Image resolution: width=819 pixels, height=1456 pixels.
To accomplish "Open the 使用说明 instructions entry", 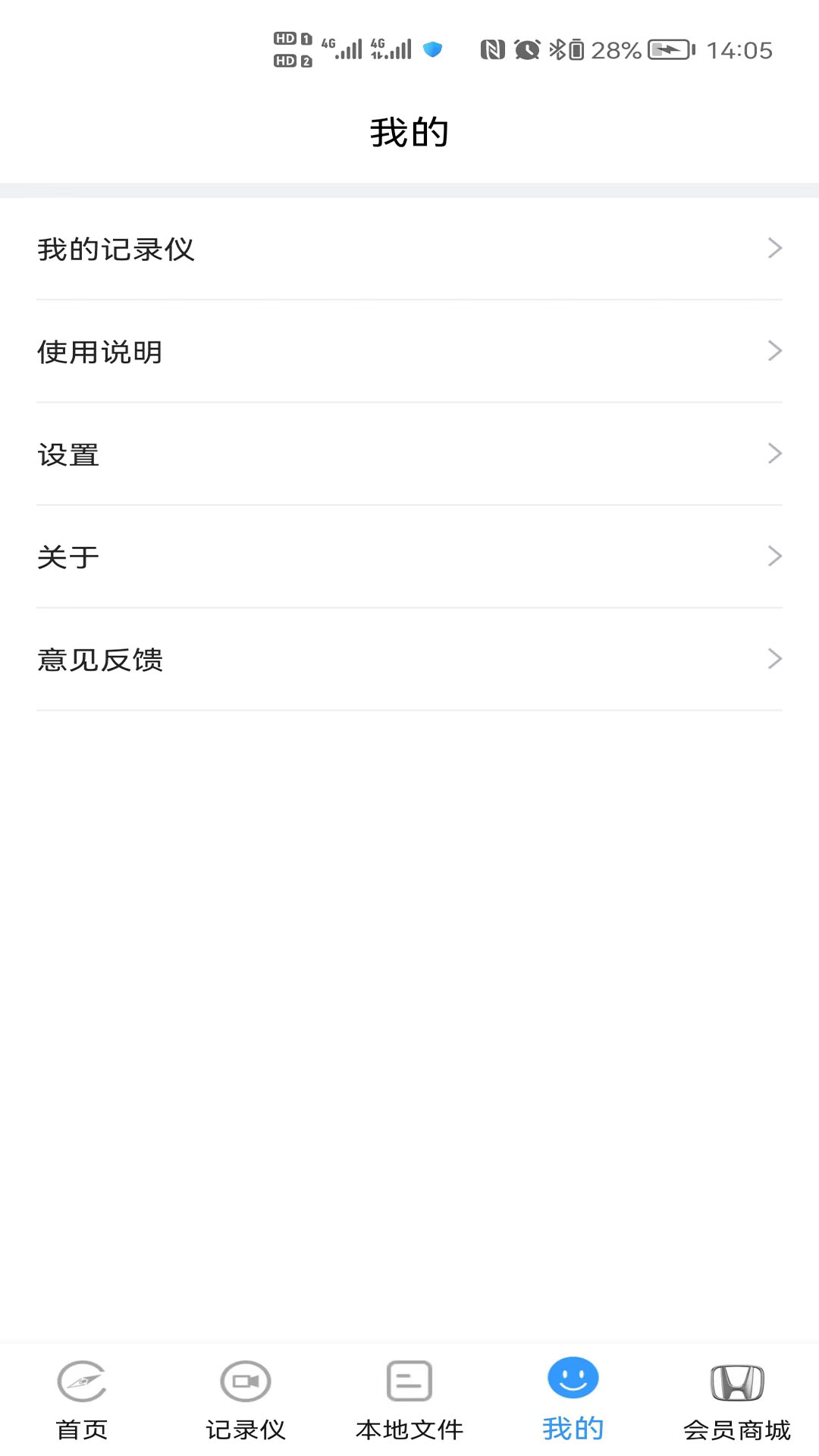I will click(100, 351).
